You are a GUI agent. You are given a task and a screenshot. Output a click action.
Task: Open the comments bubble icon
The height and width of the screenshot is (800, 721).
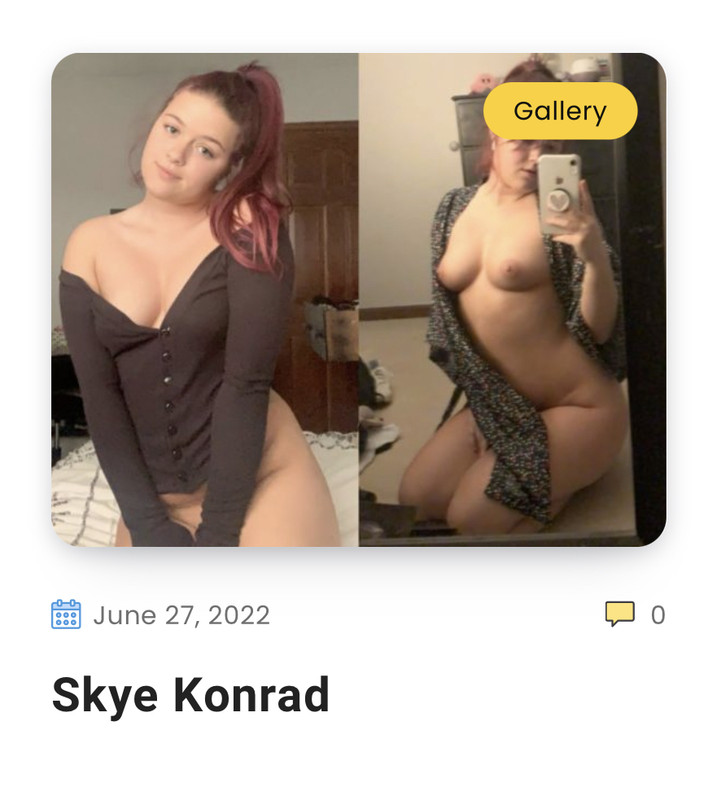tap(620, 614)
